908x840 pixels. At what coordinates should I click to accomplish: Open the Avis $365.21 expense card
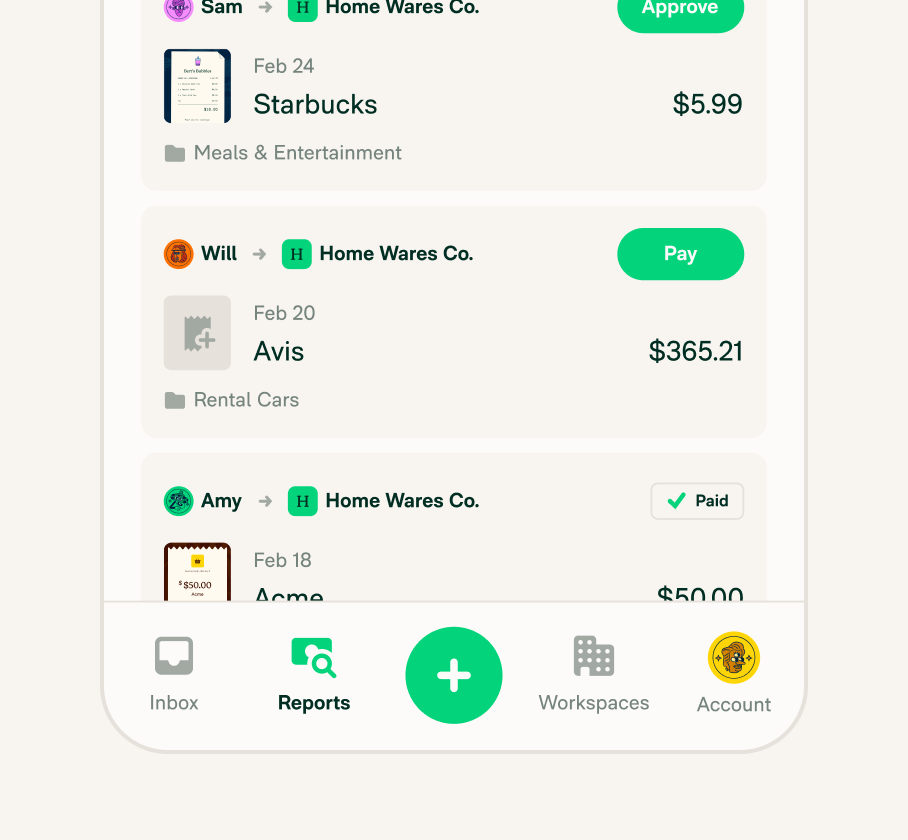453,352
